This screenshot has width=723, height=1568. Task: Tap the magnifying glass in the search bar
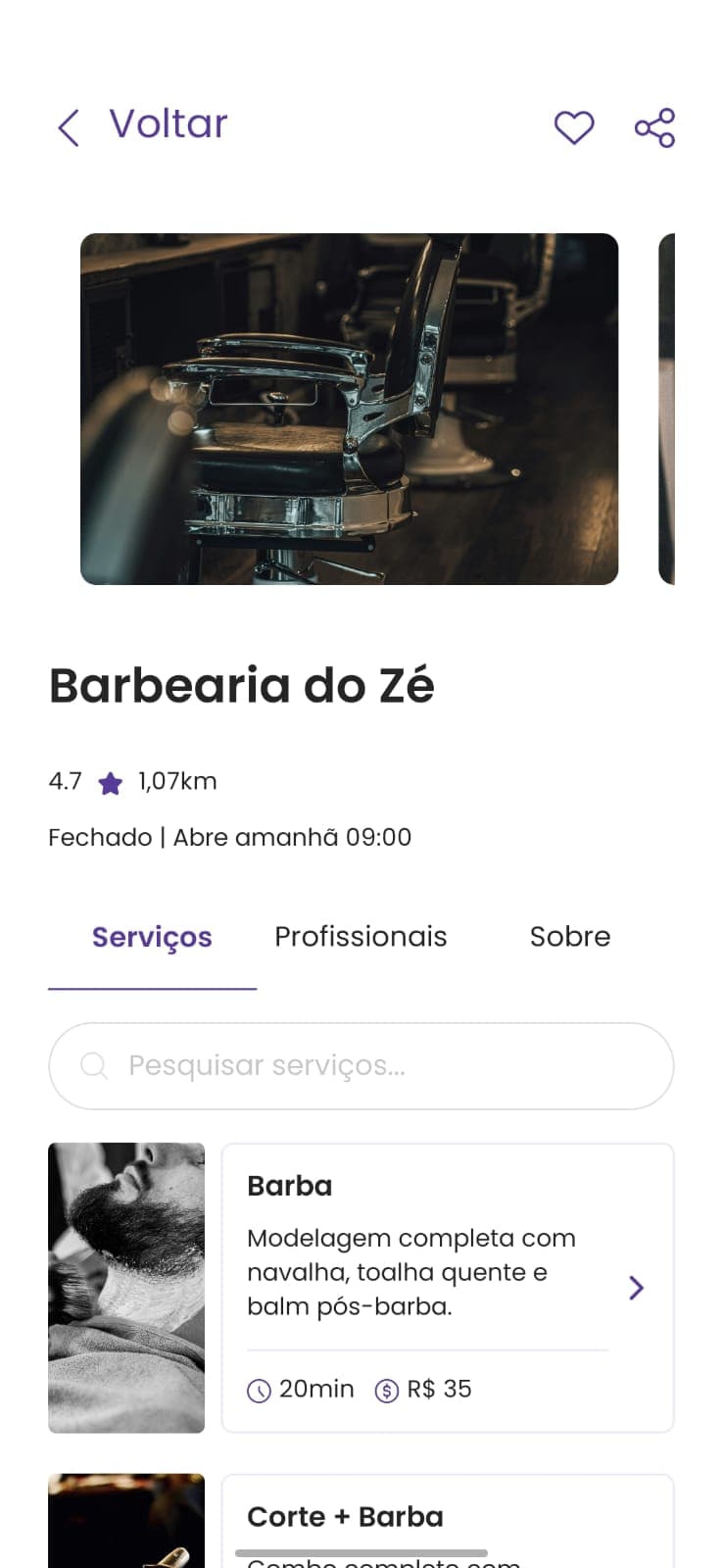94,1065
